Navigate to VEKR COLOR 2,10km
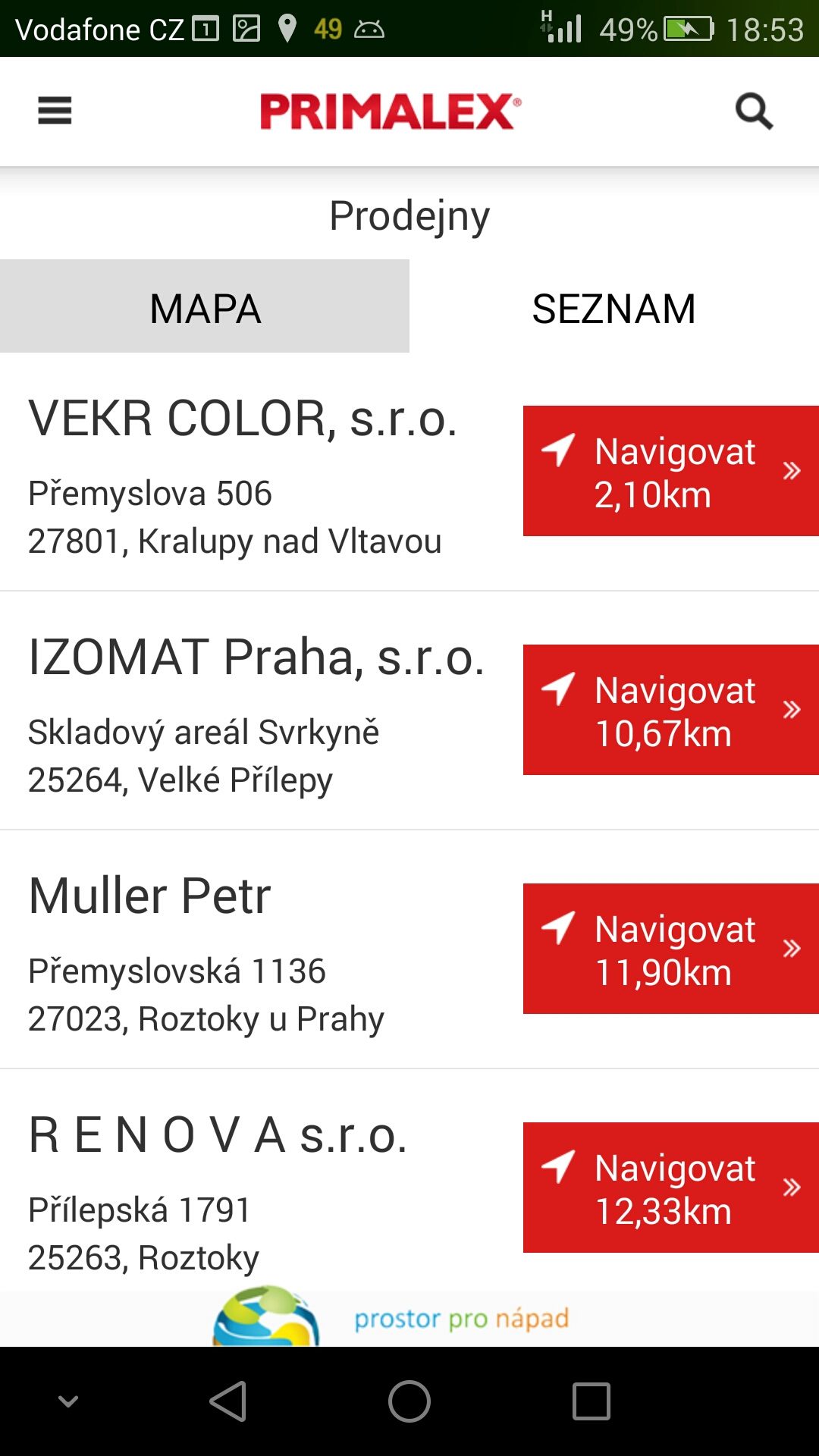 [x=671, y=471]
